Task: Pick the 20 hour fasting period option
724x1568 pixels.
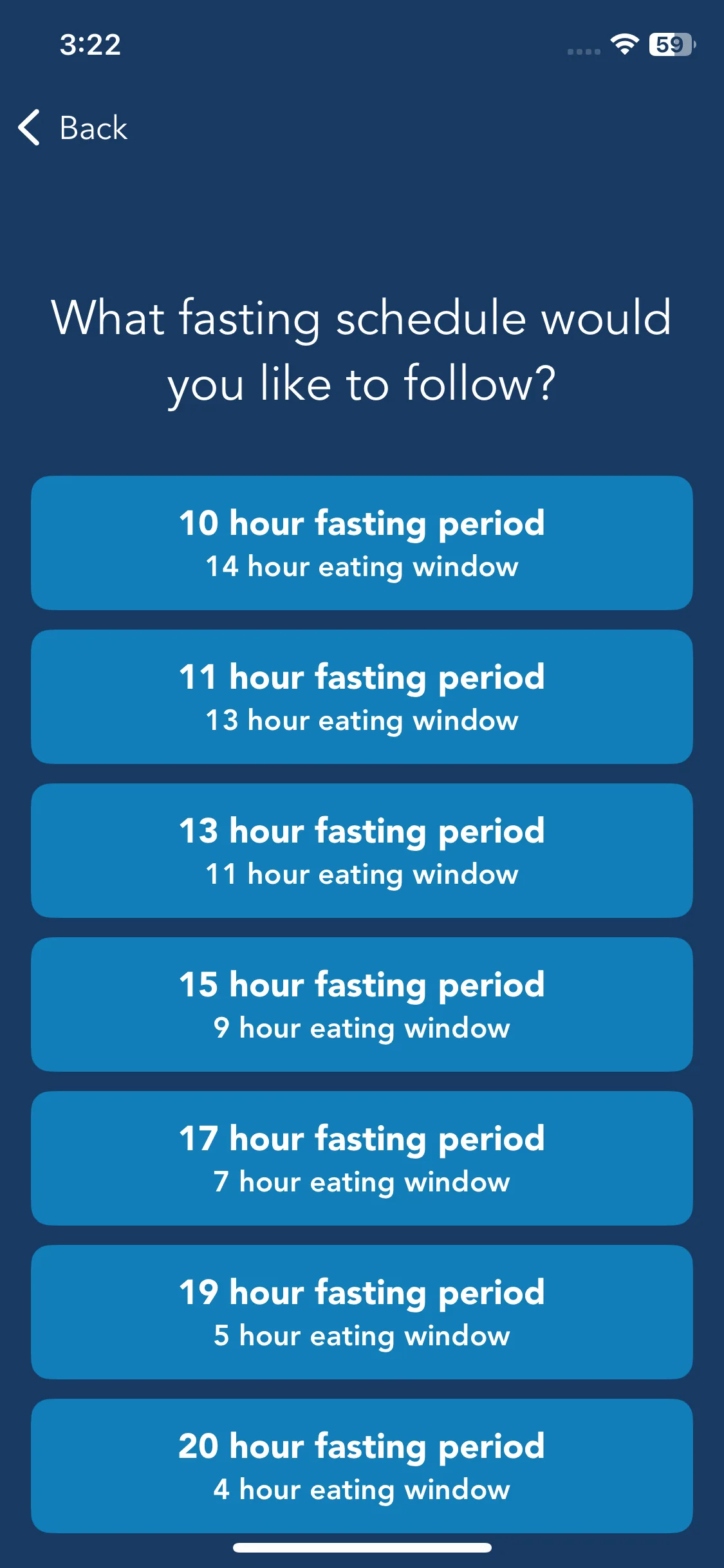Action: (362, 1466)
